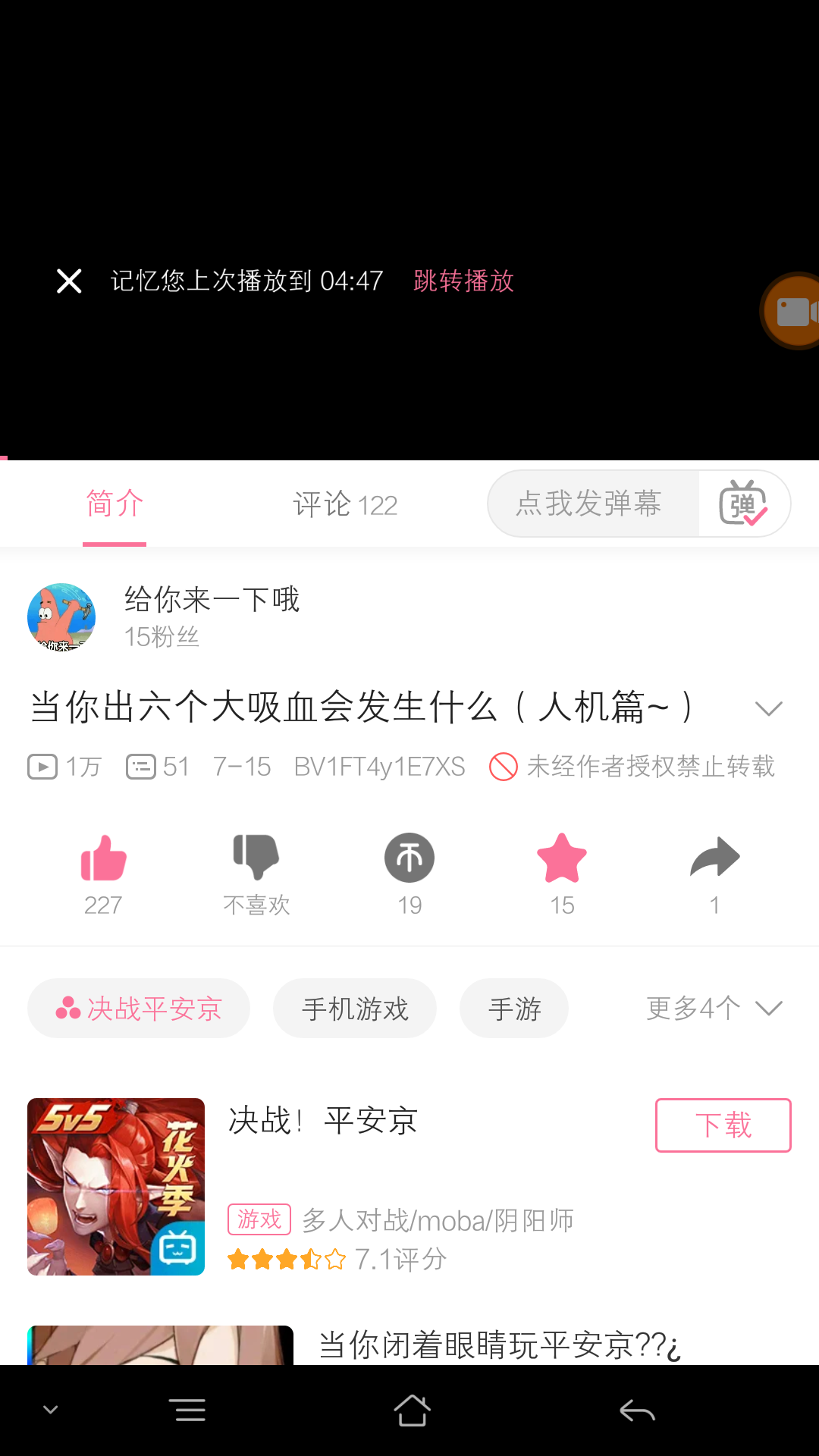Screen dimensions: 819x1456
Task: Switch to the 评论 122 tab
Action: [x=345, y=504]
